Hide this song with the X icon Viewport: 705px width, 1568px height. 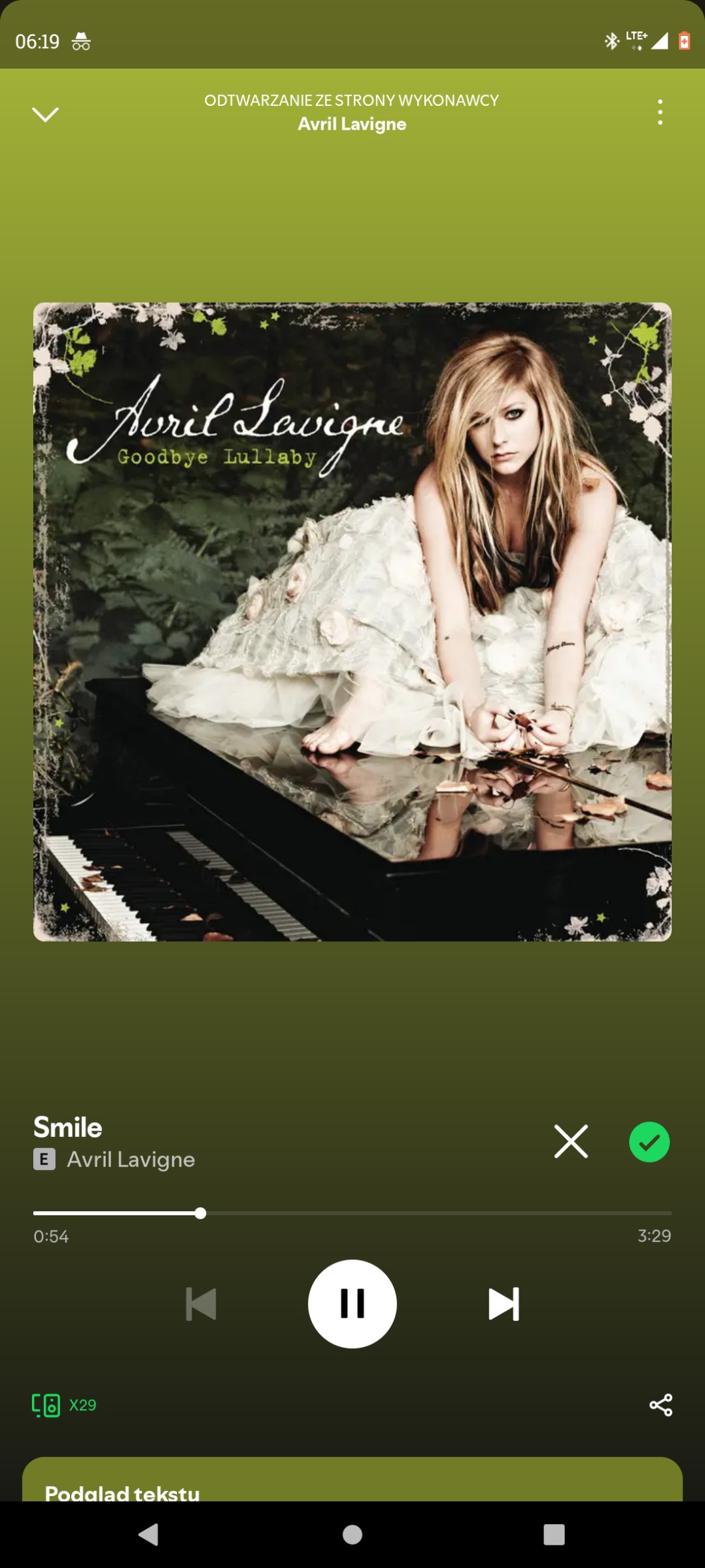(x=571, y=1141)
